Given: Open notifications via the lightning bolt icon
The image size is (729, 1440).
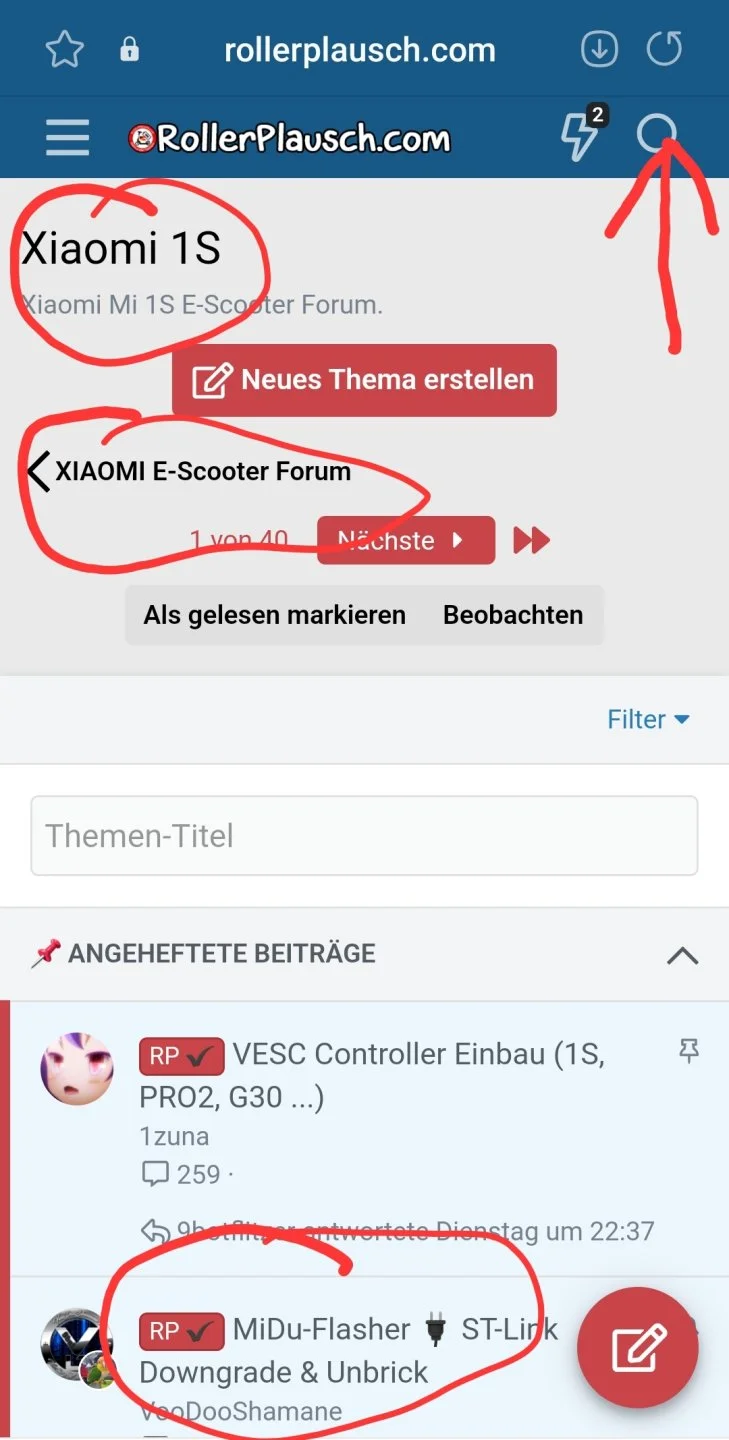Looking at the screenshot, I should coord(580,140).
